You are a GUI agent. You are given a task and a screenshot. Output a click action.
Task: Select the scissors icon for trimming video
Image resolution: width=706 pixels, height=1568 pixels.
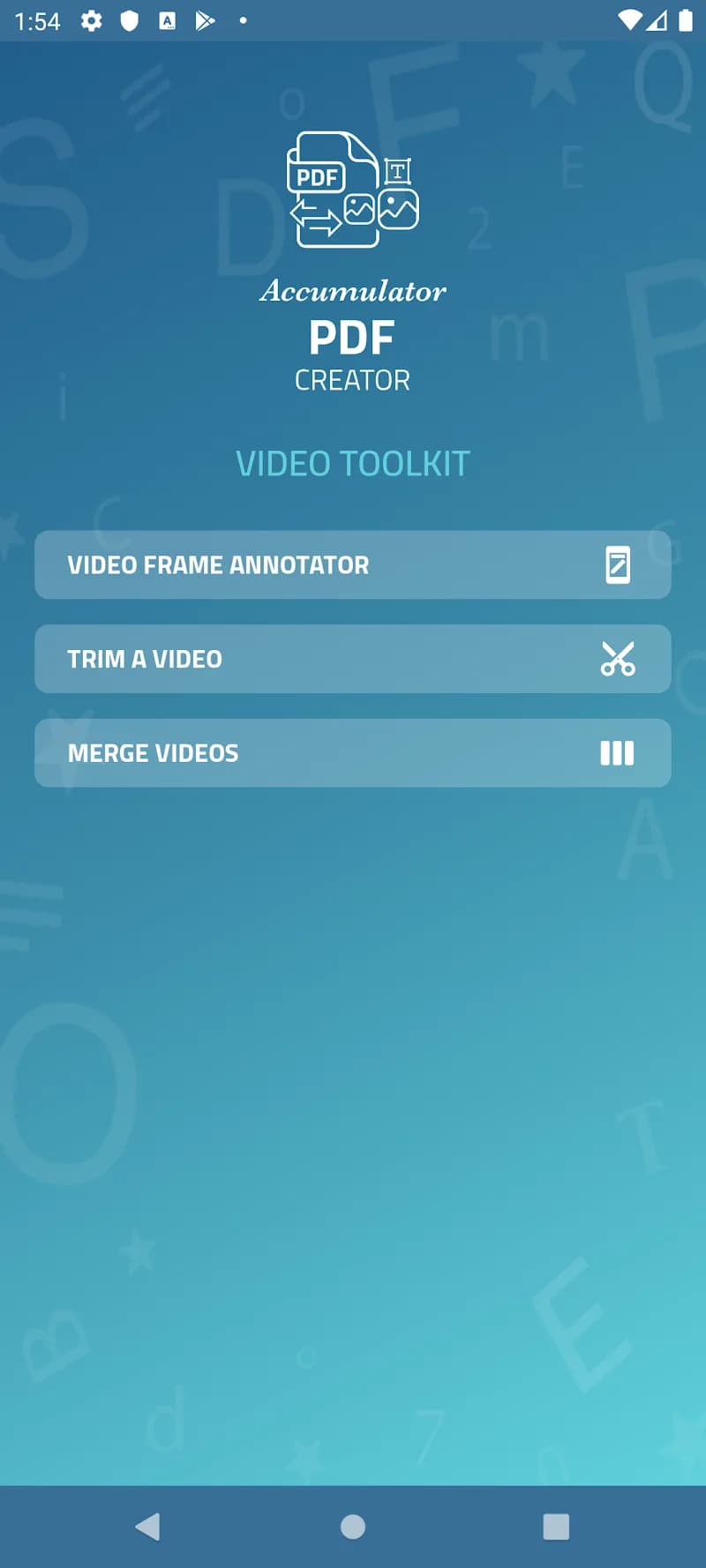point(618,659)
